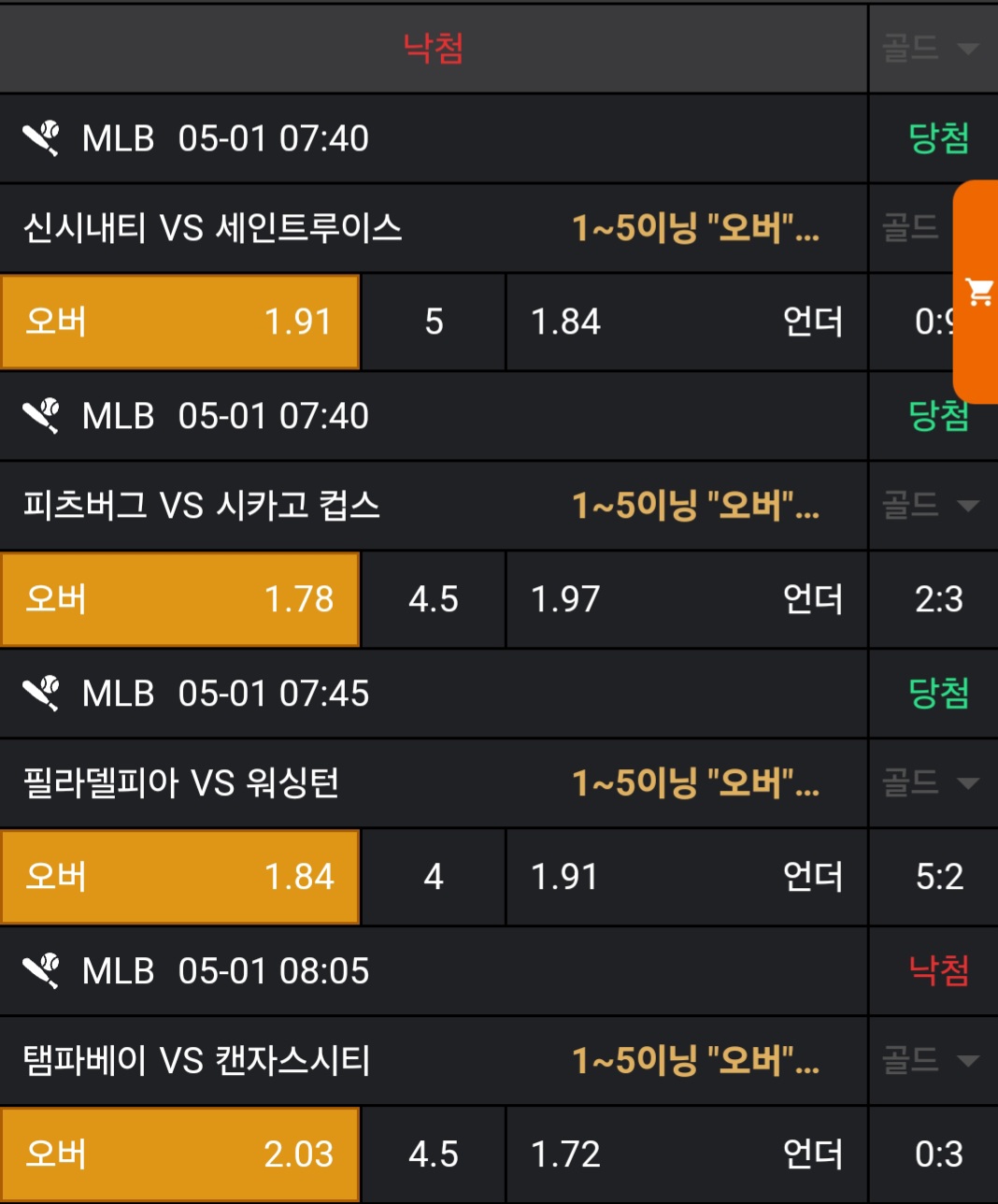Select 오버 1.91 for 신시내티 VS 세인트루이스

[x=180, y=322]
